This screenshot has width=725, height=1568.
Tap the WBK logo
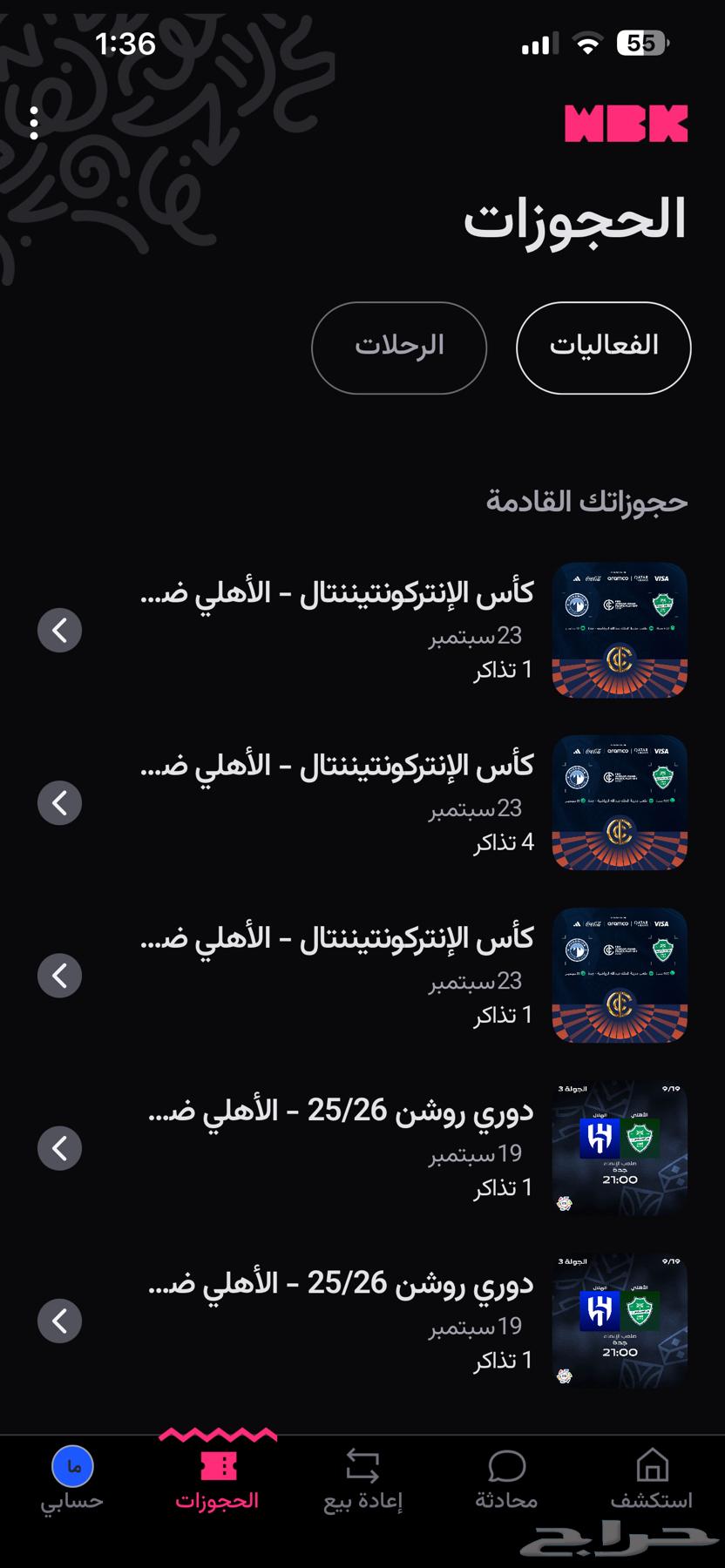tap(626, 123)
